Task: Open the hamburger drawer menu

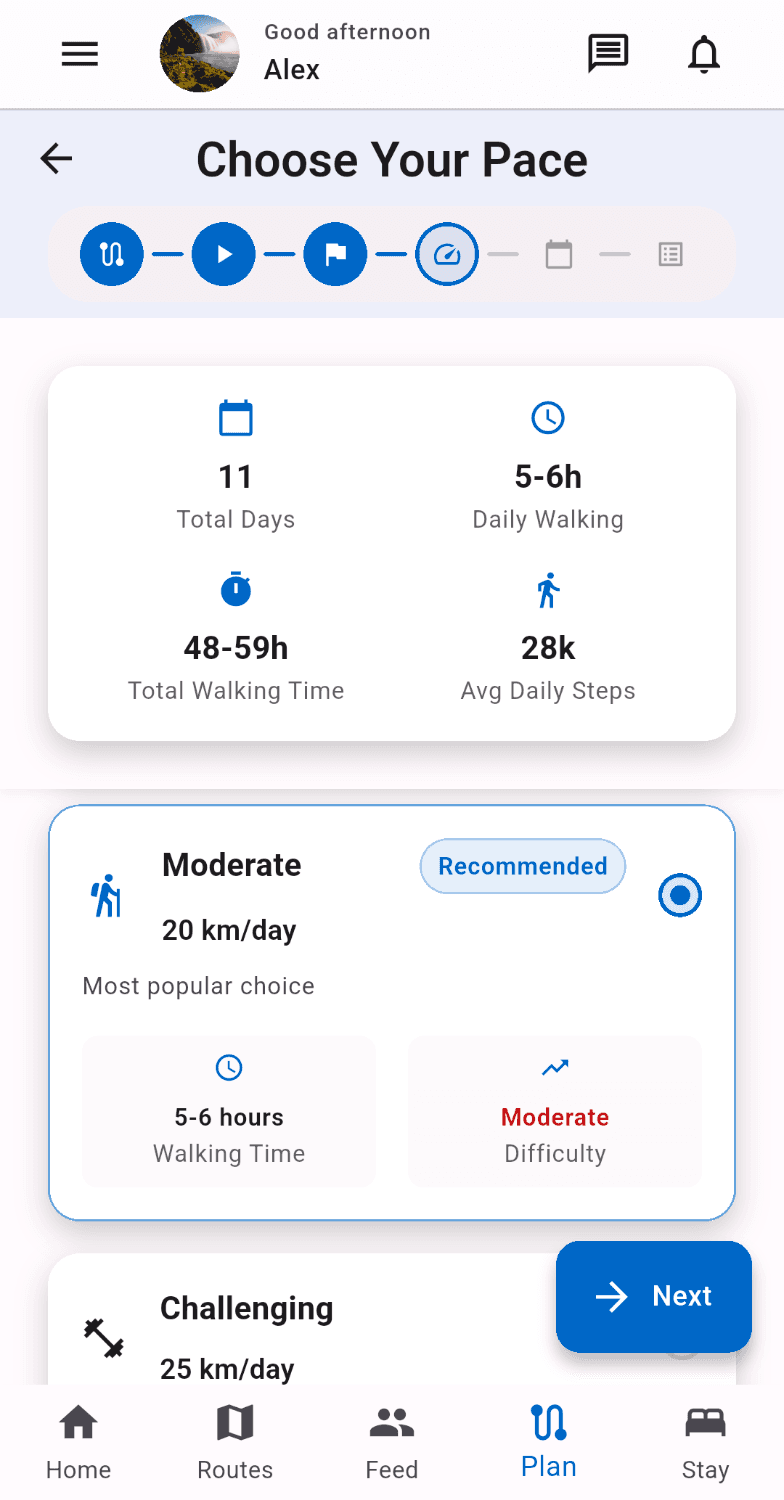Action: coord(80,54)
